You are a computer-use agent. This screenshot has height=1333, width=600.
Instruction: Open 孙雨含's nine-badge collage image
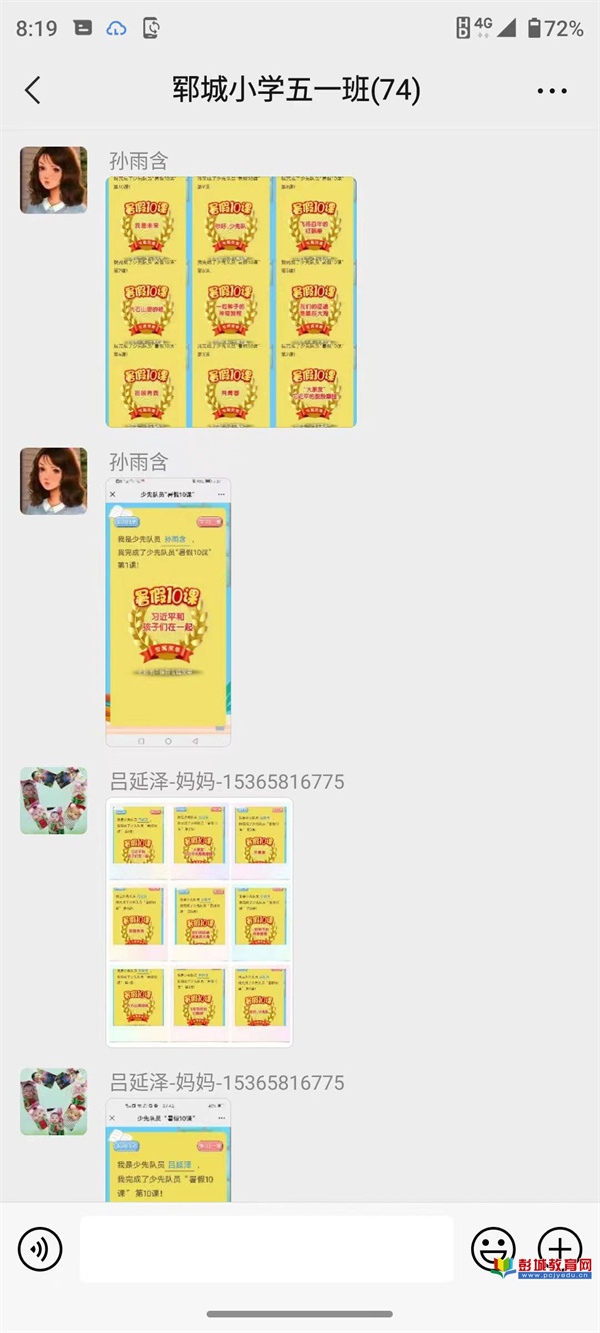pos(231,302)
